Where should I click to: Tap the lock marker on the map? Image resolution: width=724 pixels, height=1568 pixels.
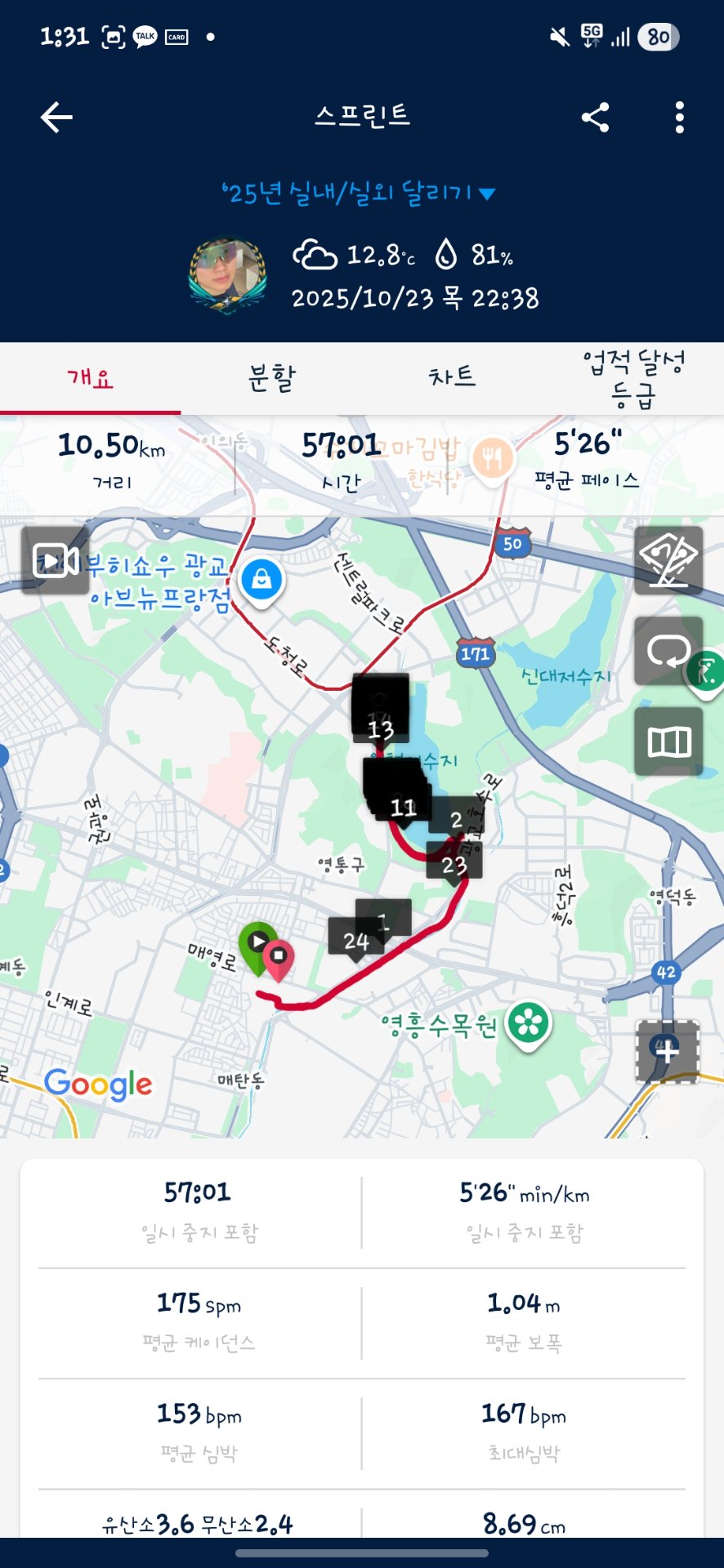[261, 579]
